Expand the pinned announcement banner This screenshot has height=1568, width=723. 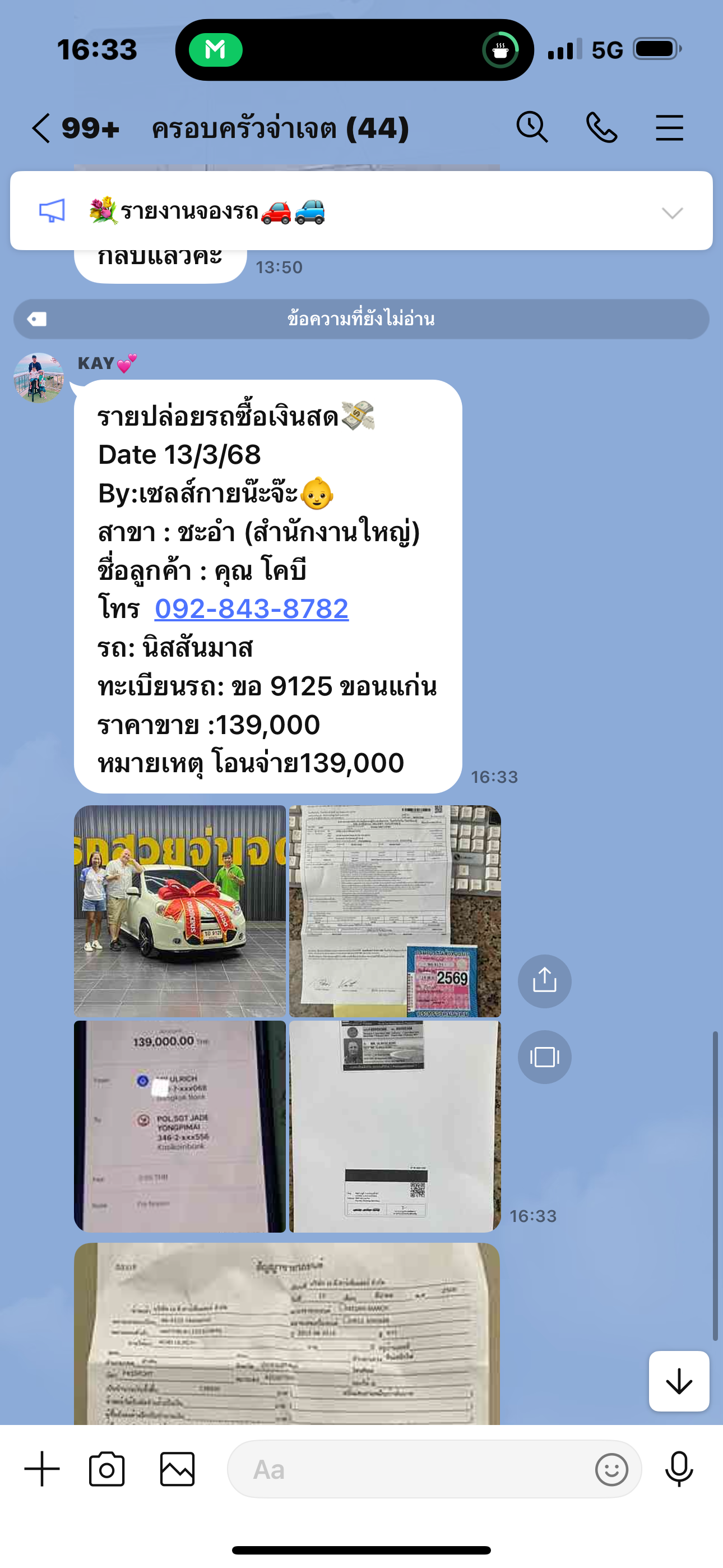click(672, 213)
